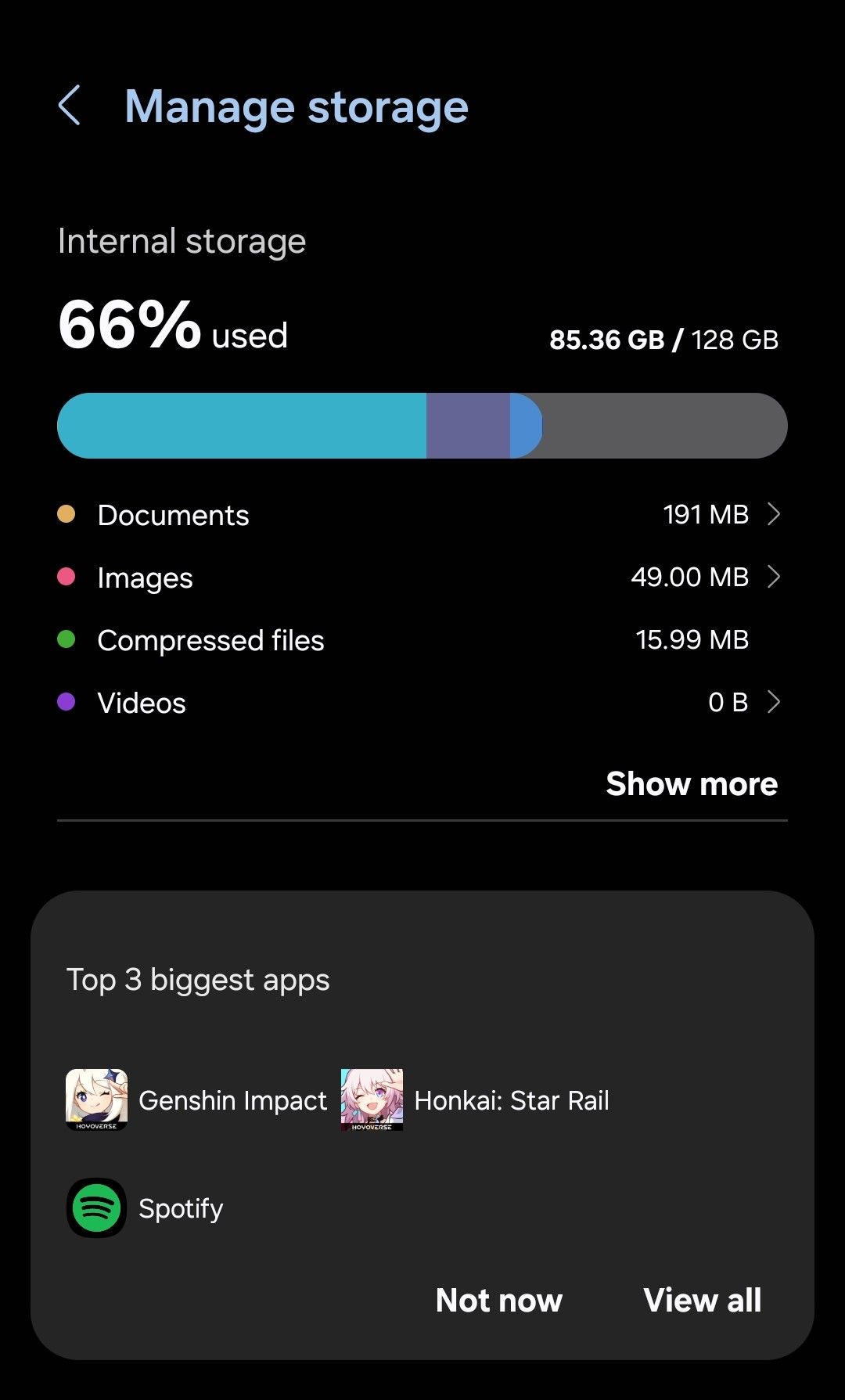Open the Documents storage category

click(421, 515)
